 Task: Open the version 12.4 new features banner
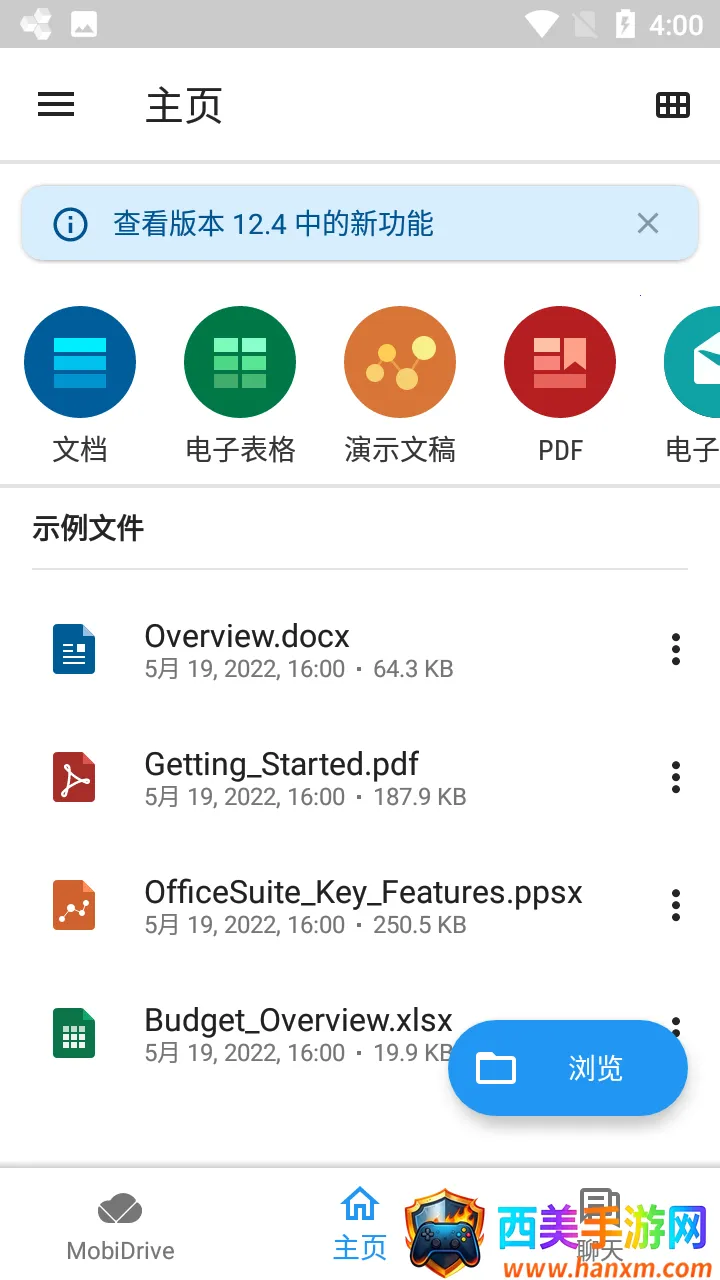pos(273,224)
